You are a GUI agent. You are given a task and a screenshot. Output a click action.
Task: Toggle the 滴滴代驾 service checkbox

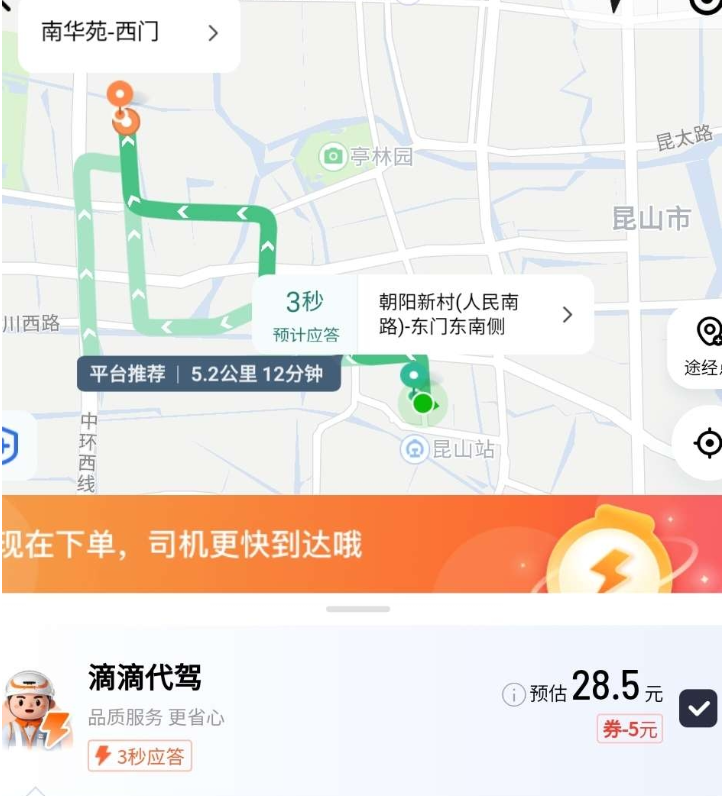coord(698,708)
